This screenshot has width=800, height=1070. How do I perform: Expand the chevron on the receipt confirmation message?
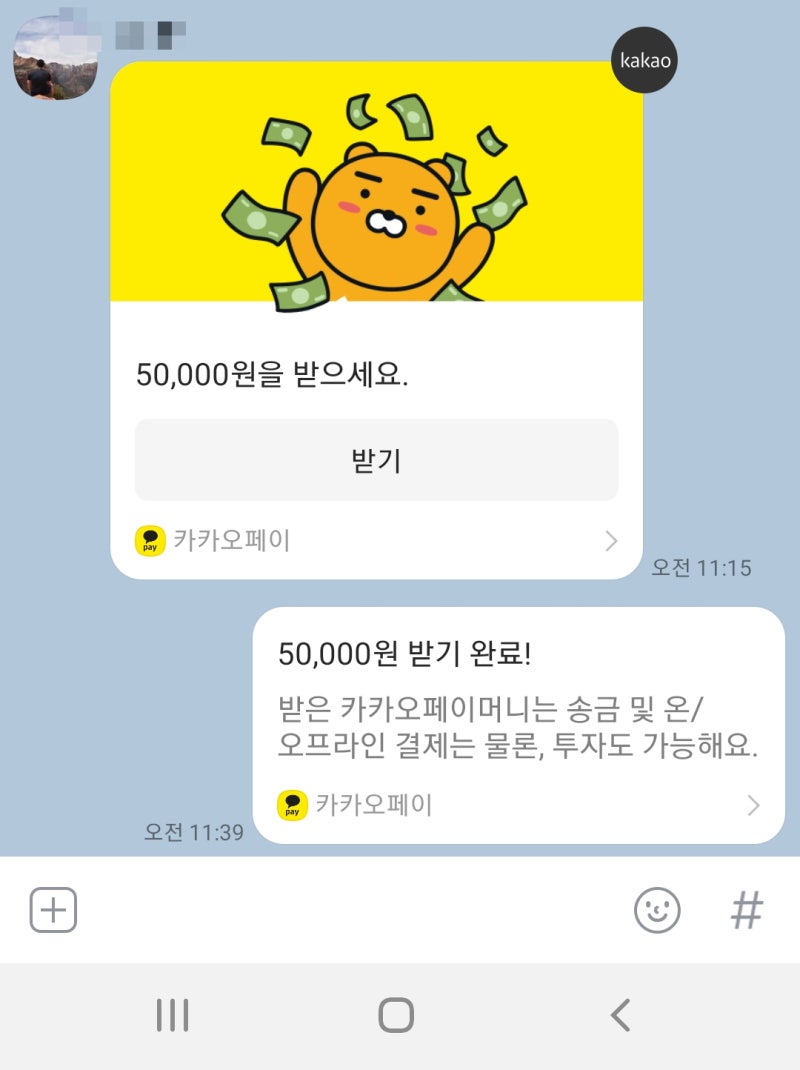(753, 805)
